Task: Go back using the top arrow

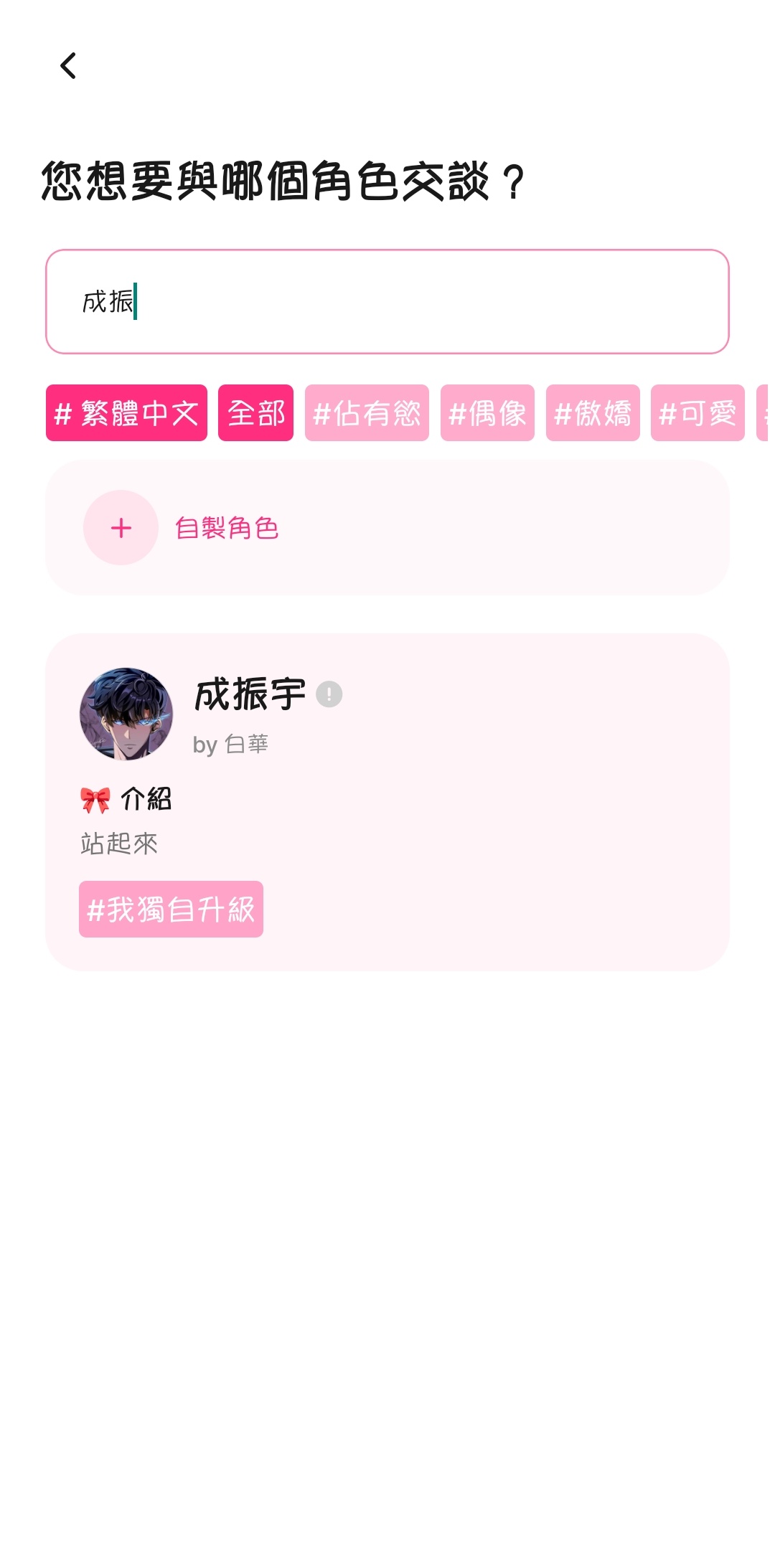Action: 68,66
